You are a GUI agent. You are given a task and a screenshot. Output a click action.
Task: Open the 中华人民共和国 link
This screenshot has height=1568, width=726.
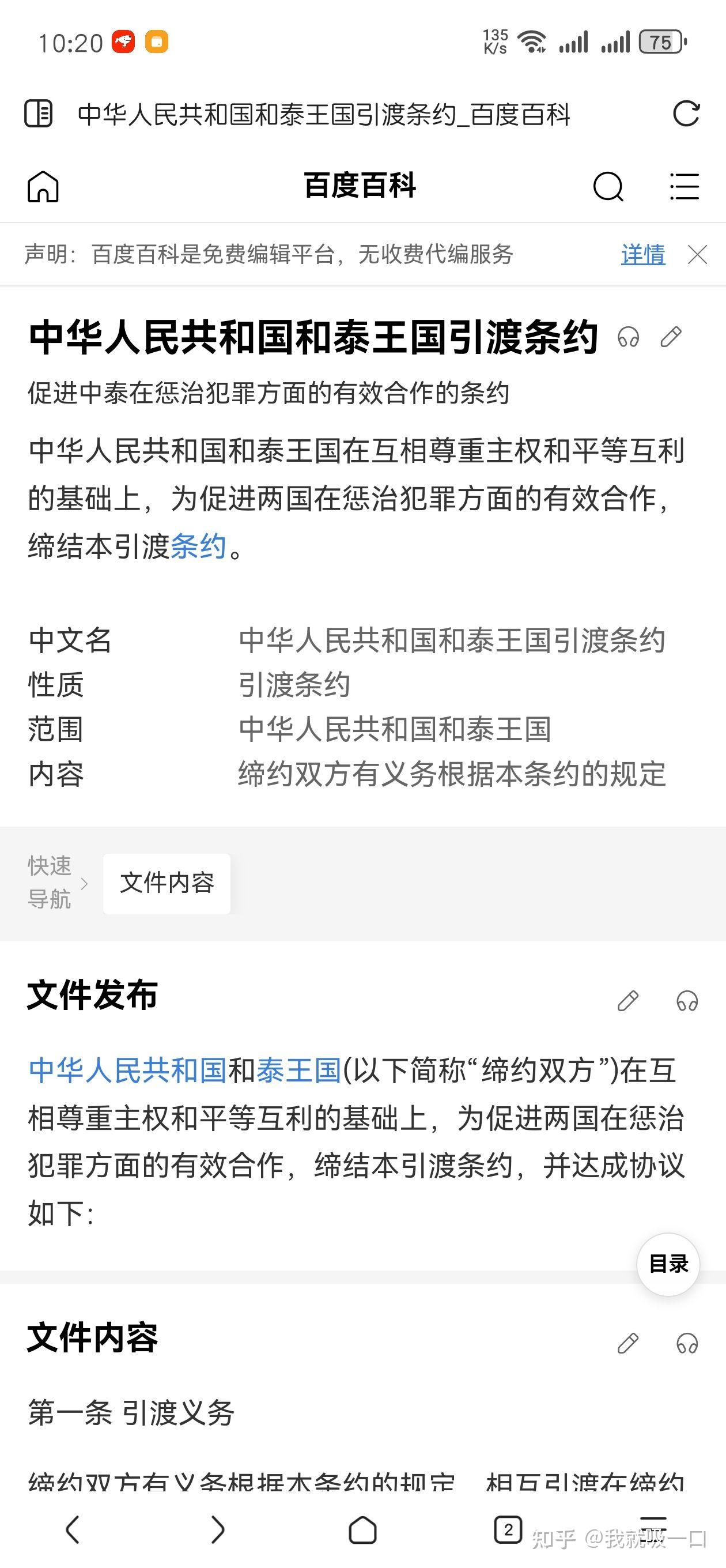[x=127, y=1071]
